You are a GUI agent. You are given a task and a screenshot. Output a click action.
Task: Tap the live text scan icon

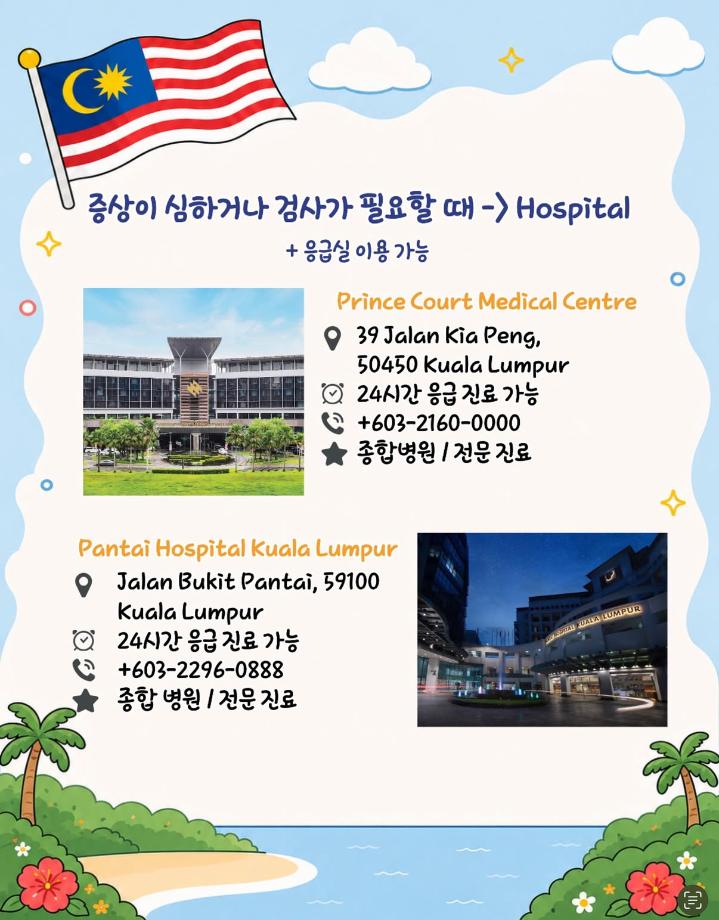(693, 899)
